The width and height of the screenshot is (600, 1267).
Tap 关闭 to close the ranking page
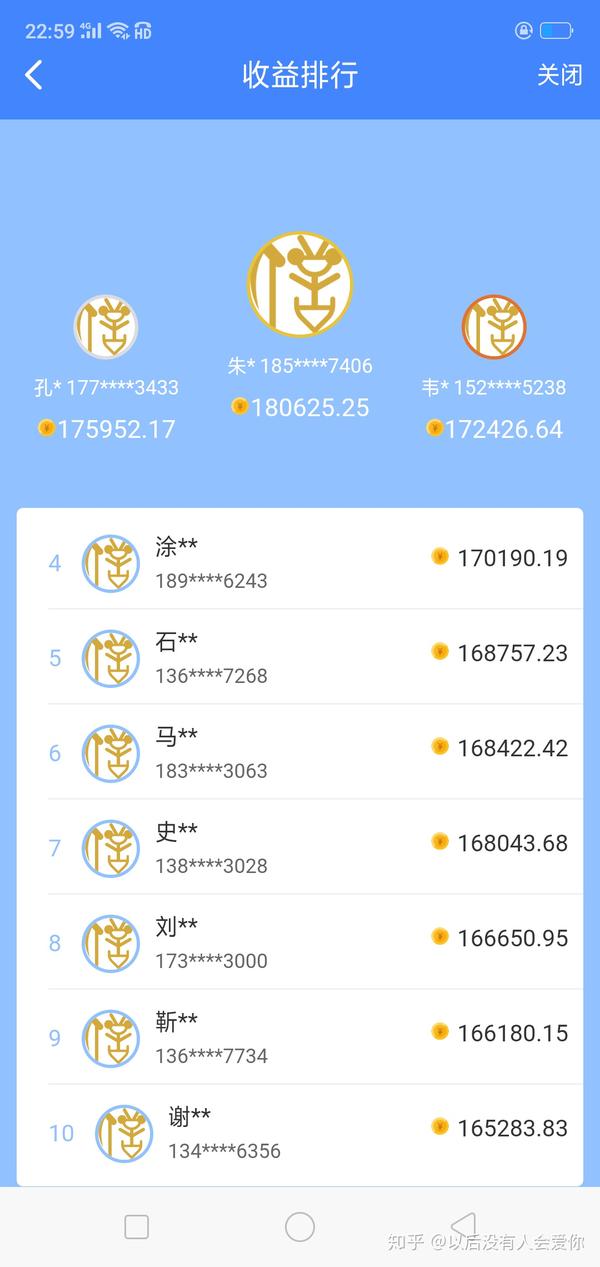[x=559, y=75]
